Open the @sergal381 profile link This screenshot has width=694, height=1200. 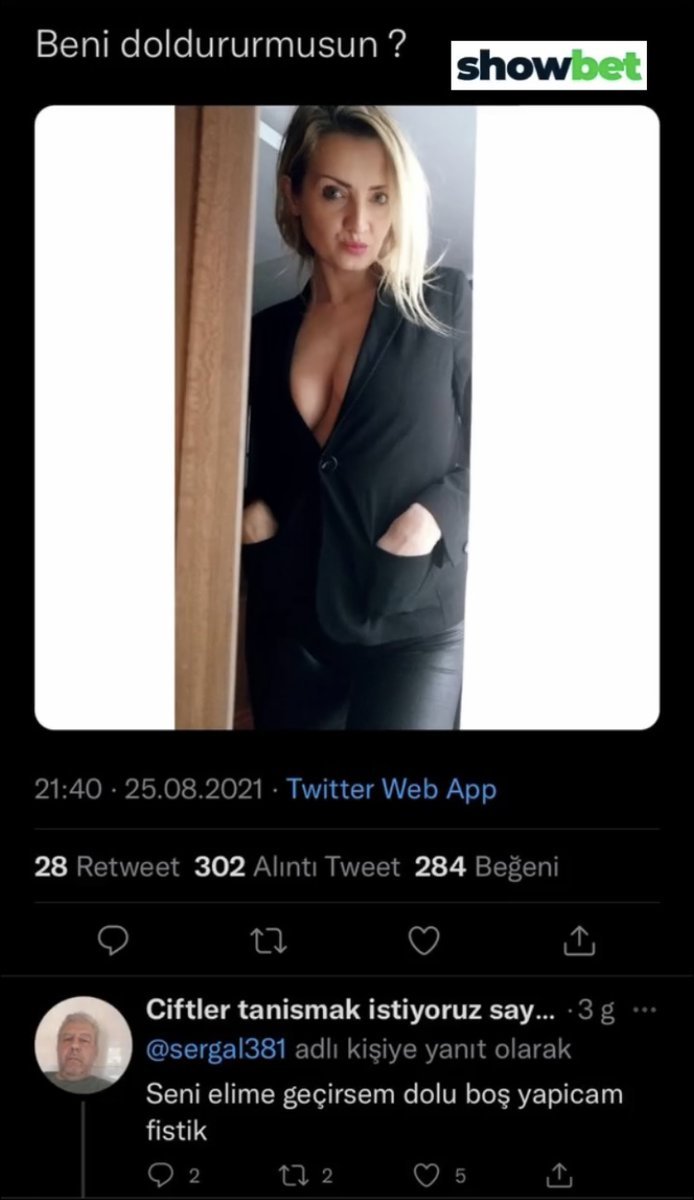[x=216, y=1049]
